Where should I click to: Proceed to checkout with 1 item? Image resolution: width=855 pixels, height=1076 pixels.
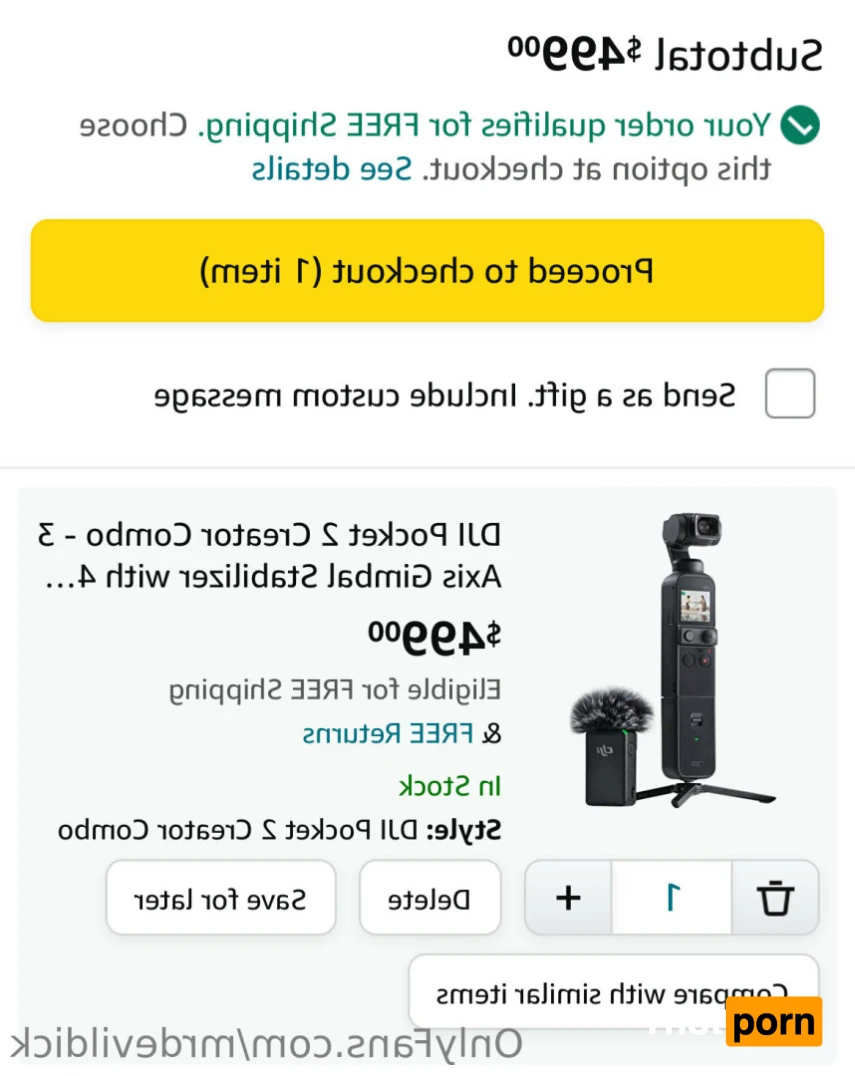(427, 271)
